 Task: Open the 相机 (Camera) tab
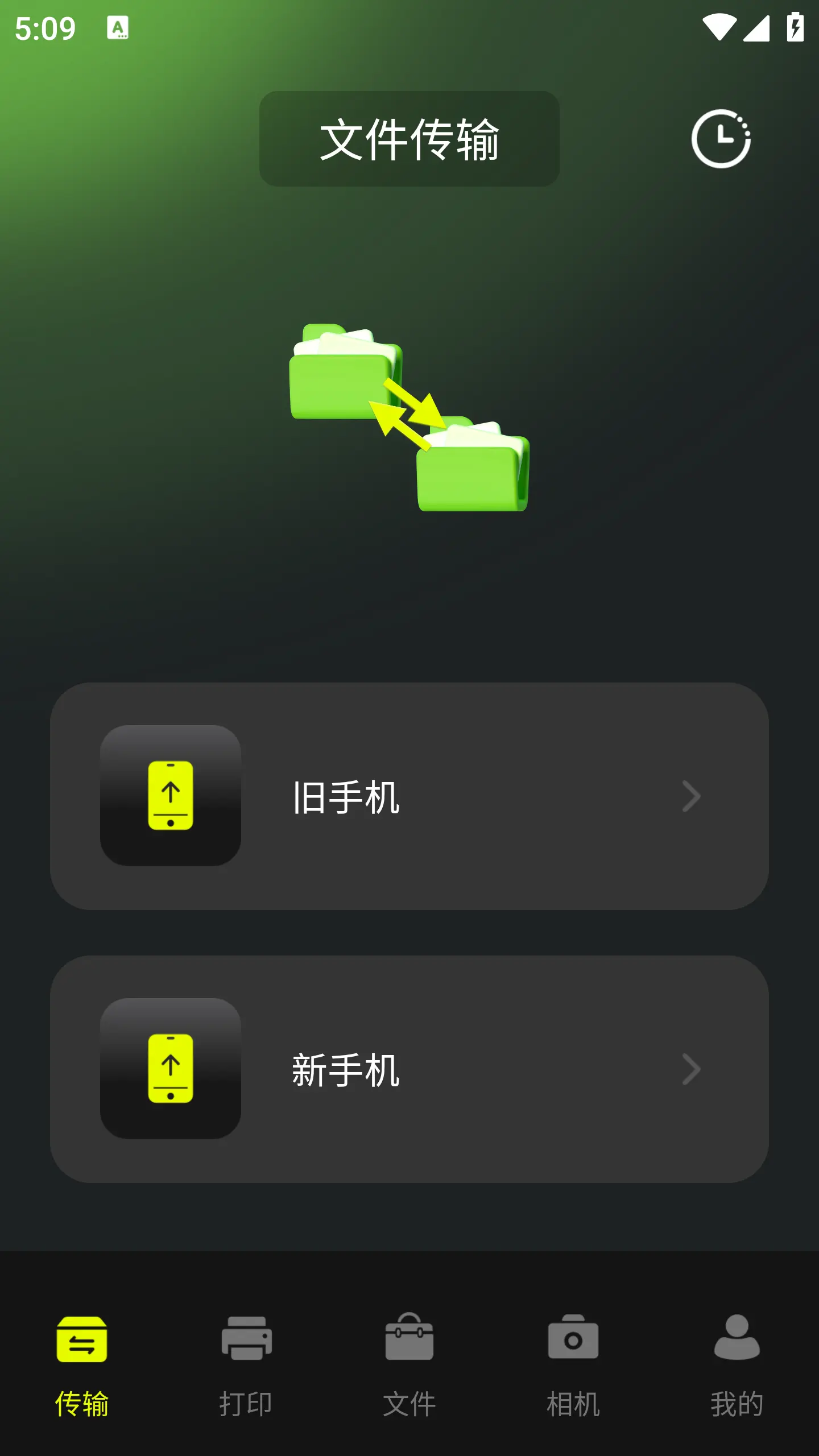coord(573,1365)
